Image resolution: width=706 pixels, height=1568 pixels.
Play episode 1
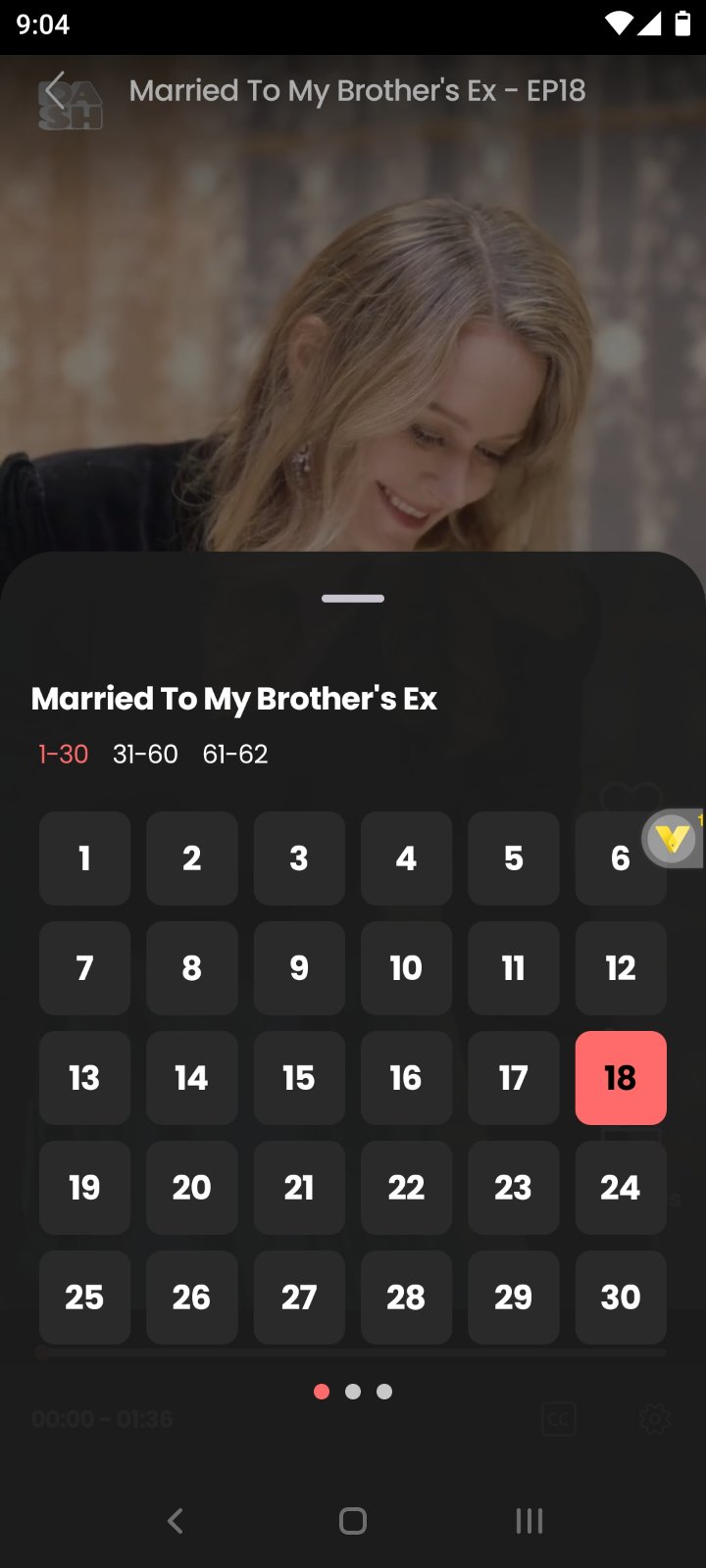(x=84, y=858)
